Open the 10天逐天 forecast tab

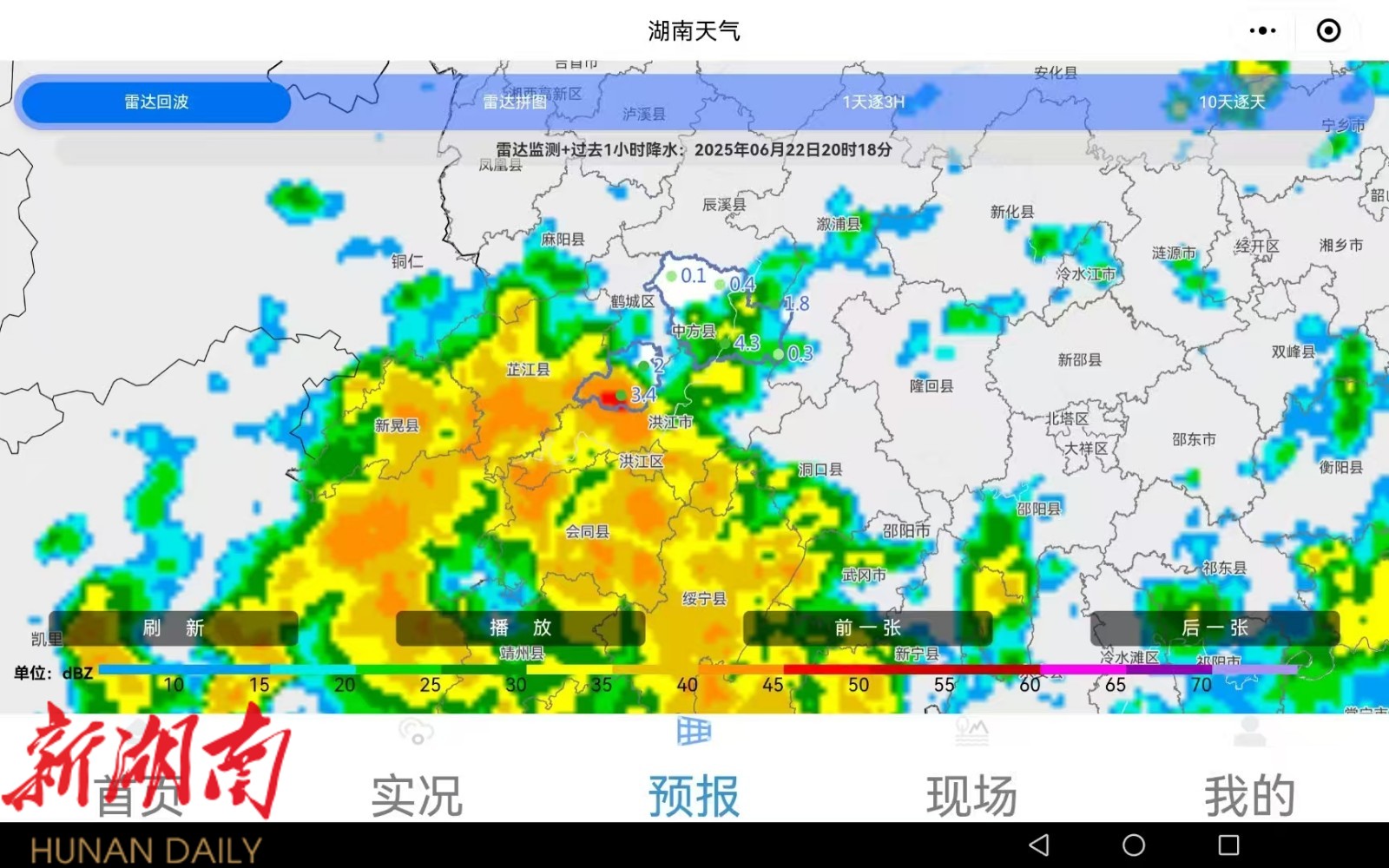coord(1232,102)
